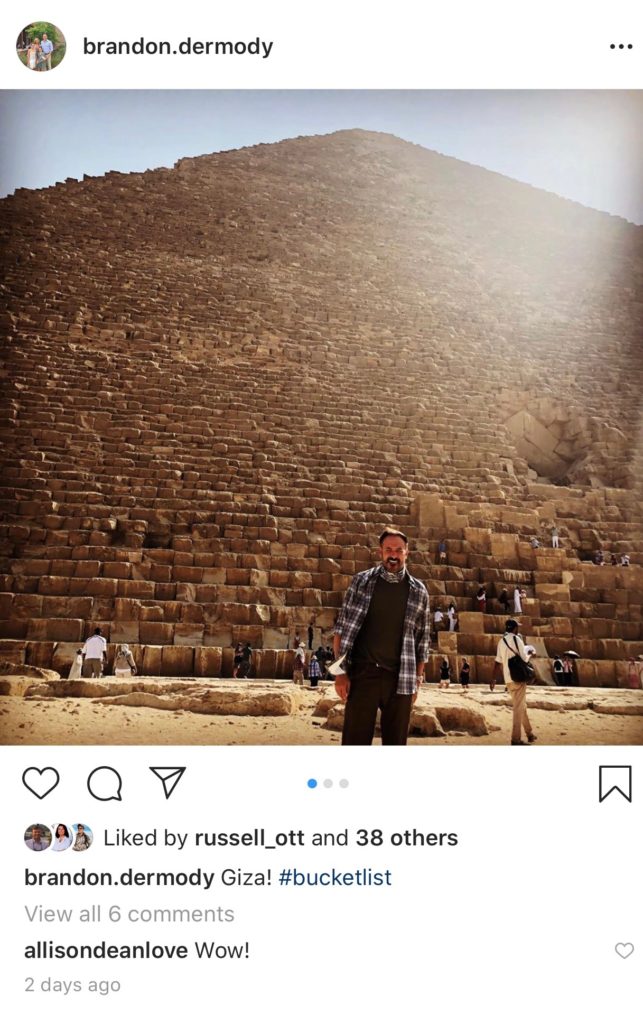Save the post with the bookmark icon
The image size is (643, 1024).
(615, 783)
